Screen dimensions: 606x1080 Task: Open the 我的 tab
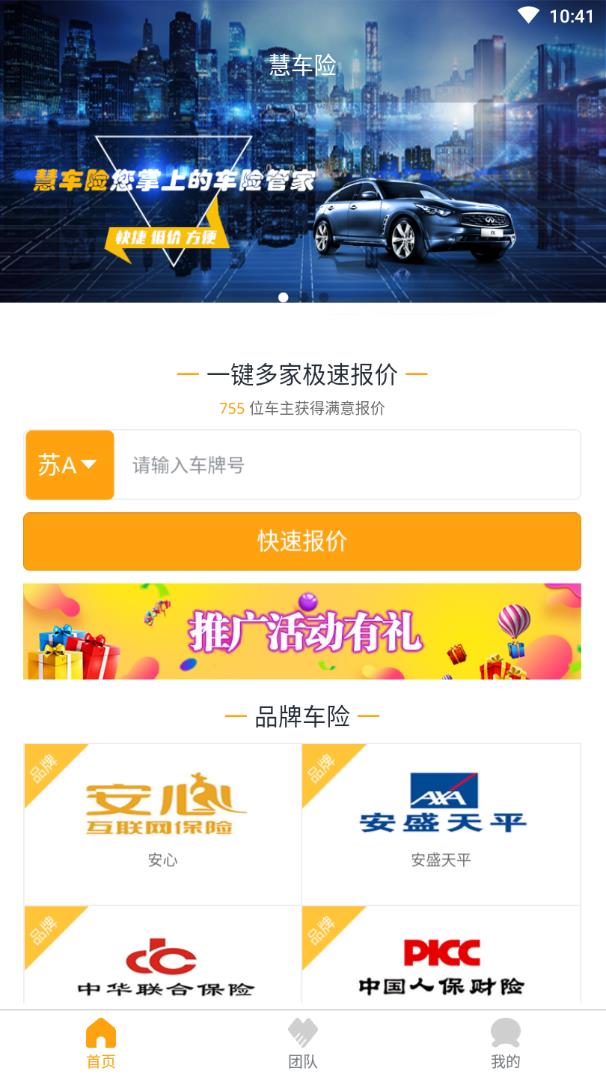click(x=505, y=1044)
